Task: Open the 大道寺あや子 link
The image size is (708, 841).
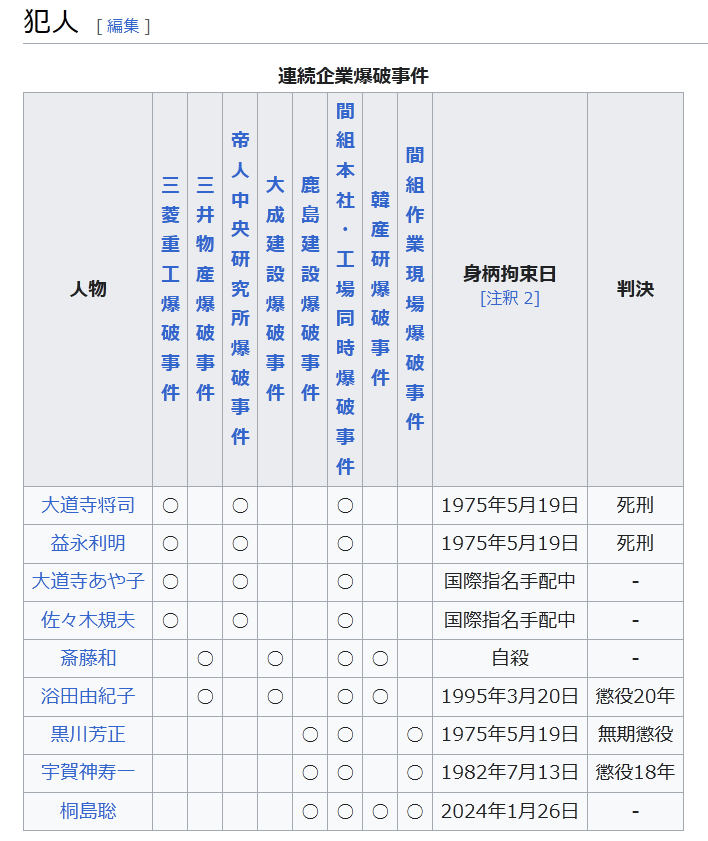Action: (x=88, y=581)
